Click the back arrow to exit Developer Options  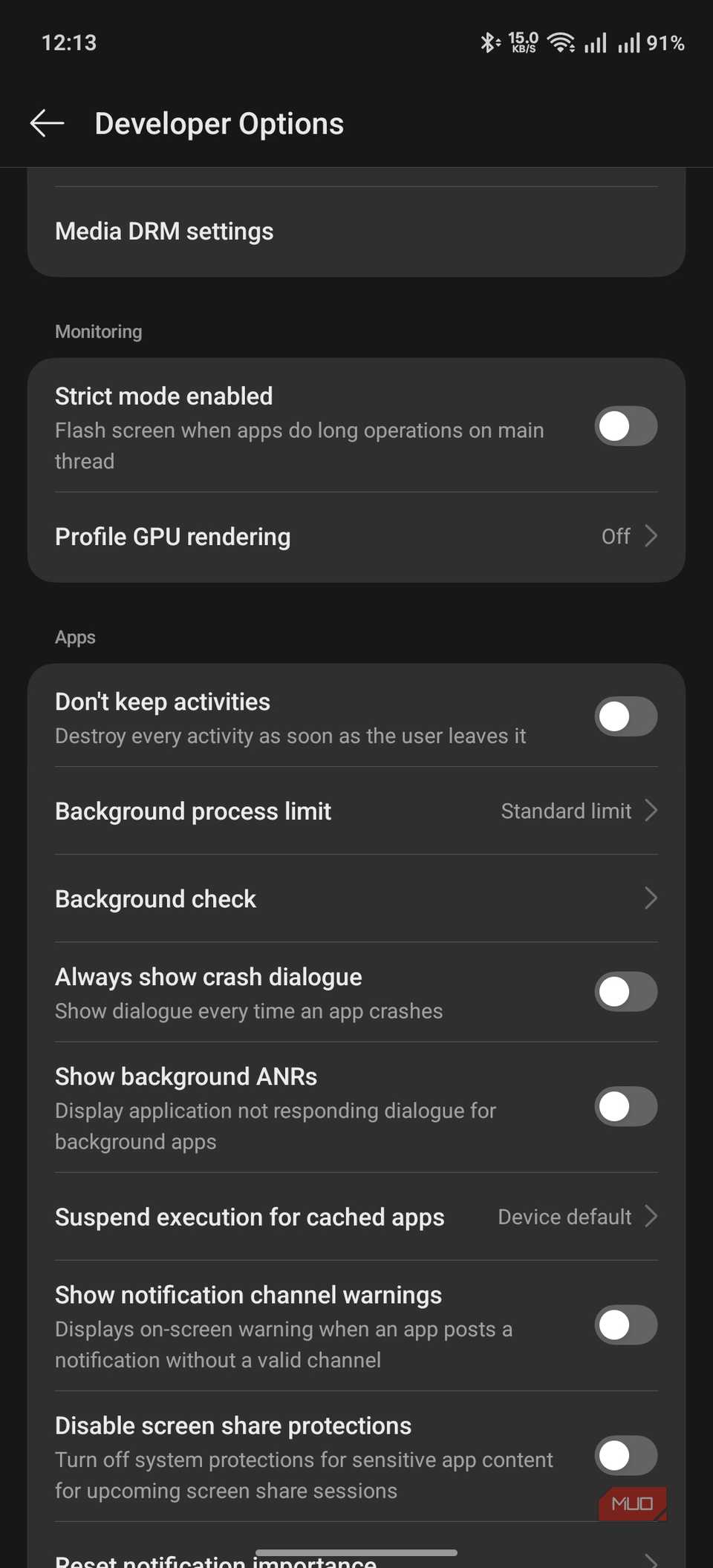tap(46, 123)
